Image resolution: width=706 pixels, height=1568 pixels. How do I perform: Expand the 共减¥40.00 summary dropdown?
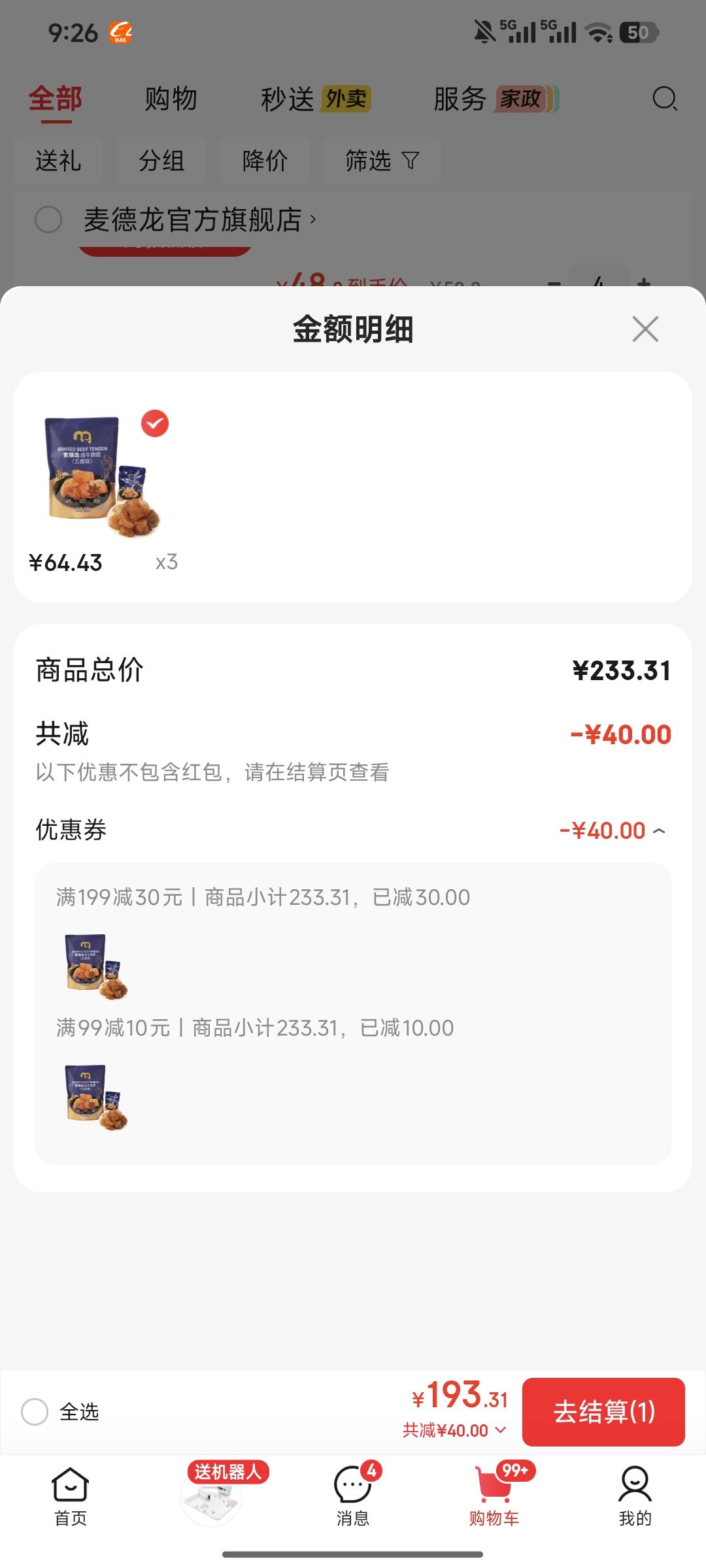click(454, 1430)
